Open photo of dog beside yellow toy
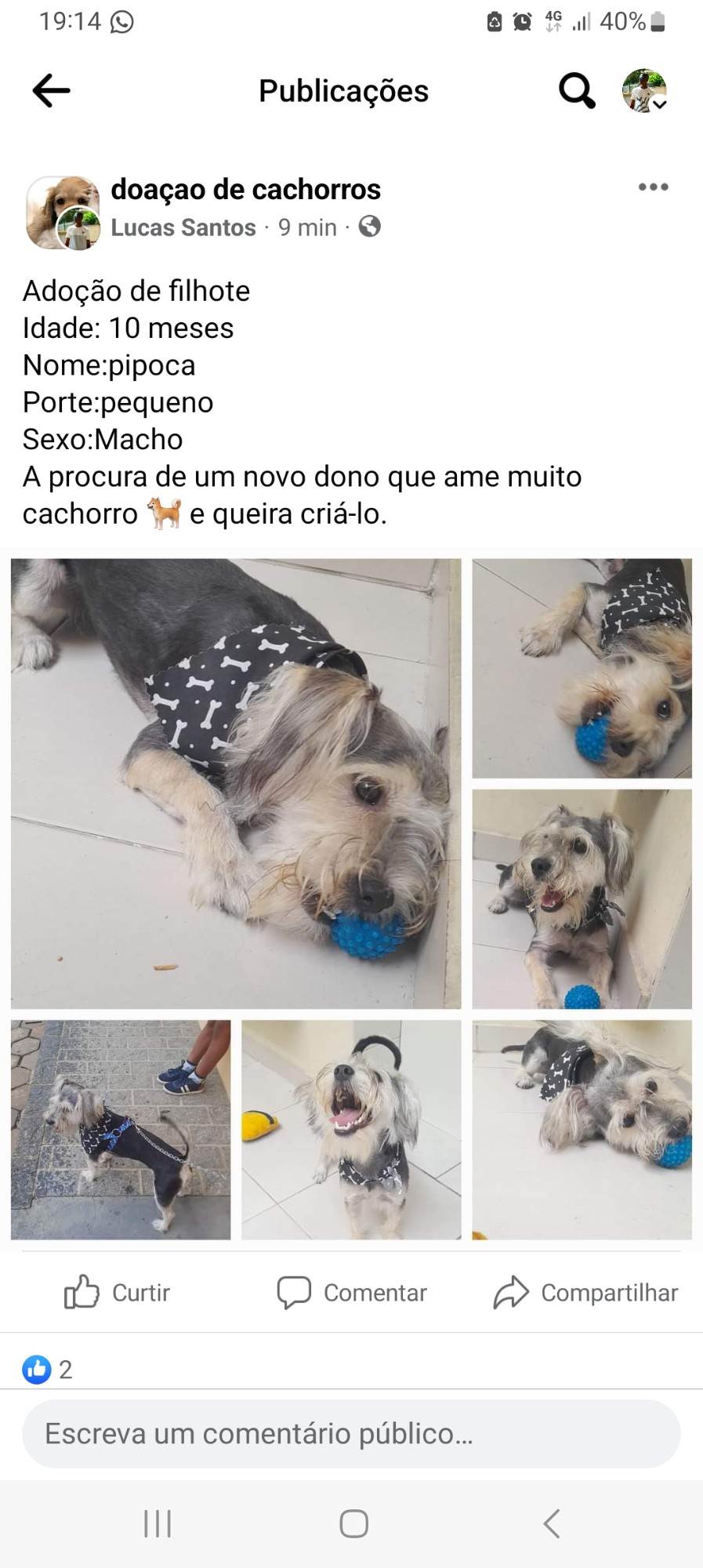Viewport: 703px width, 1568px height. (x=351, y=1129)
